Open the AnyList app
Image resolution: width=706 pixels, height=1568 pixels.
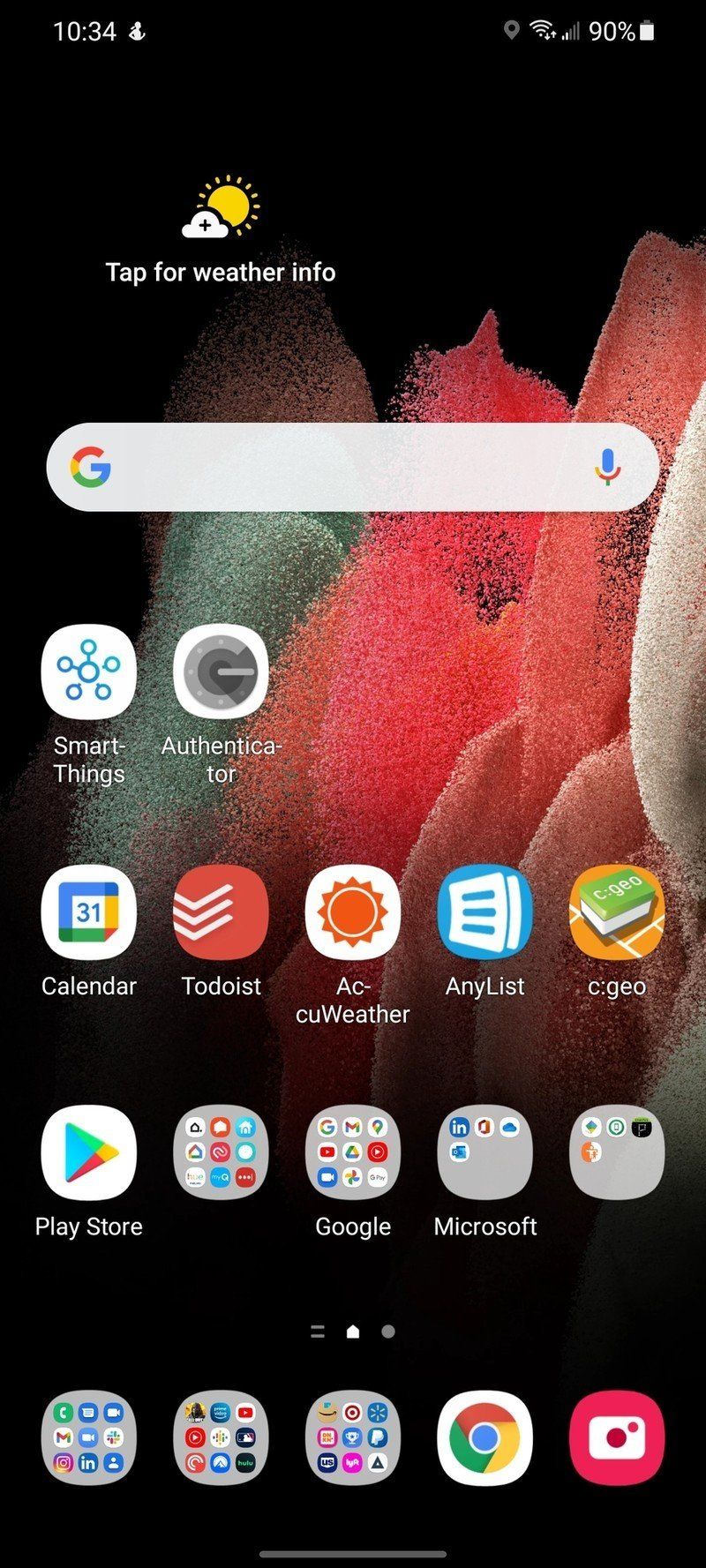coord(484,912)
